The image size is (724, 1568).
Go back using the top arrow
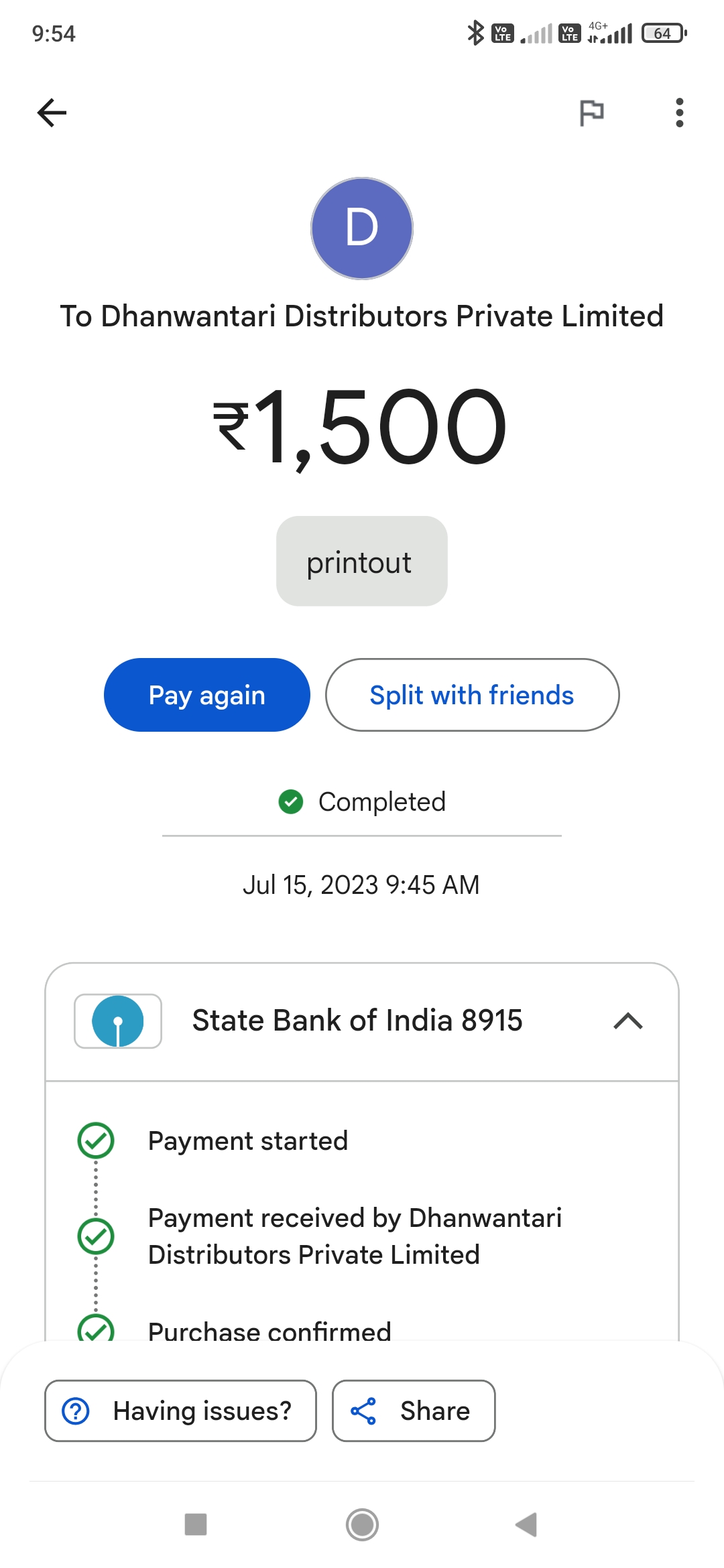(52, 113)
